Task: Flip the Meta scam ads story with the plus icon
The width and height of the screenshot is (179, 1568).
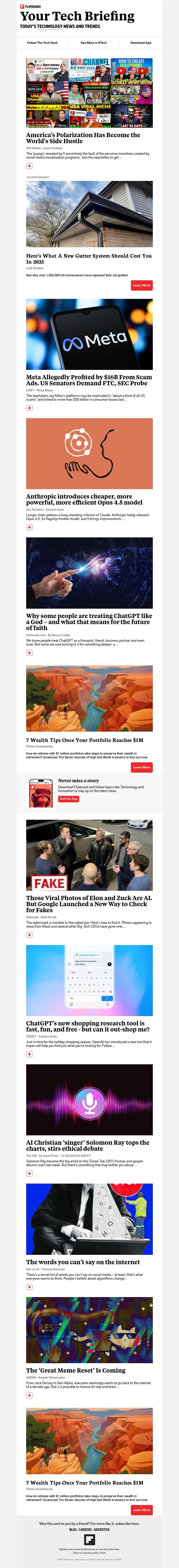Action: (x=29, y=408)
